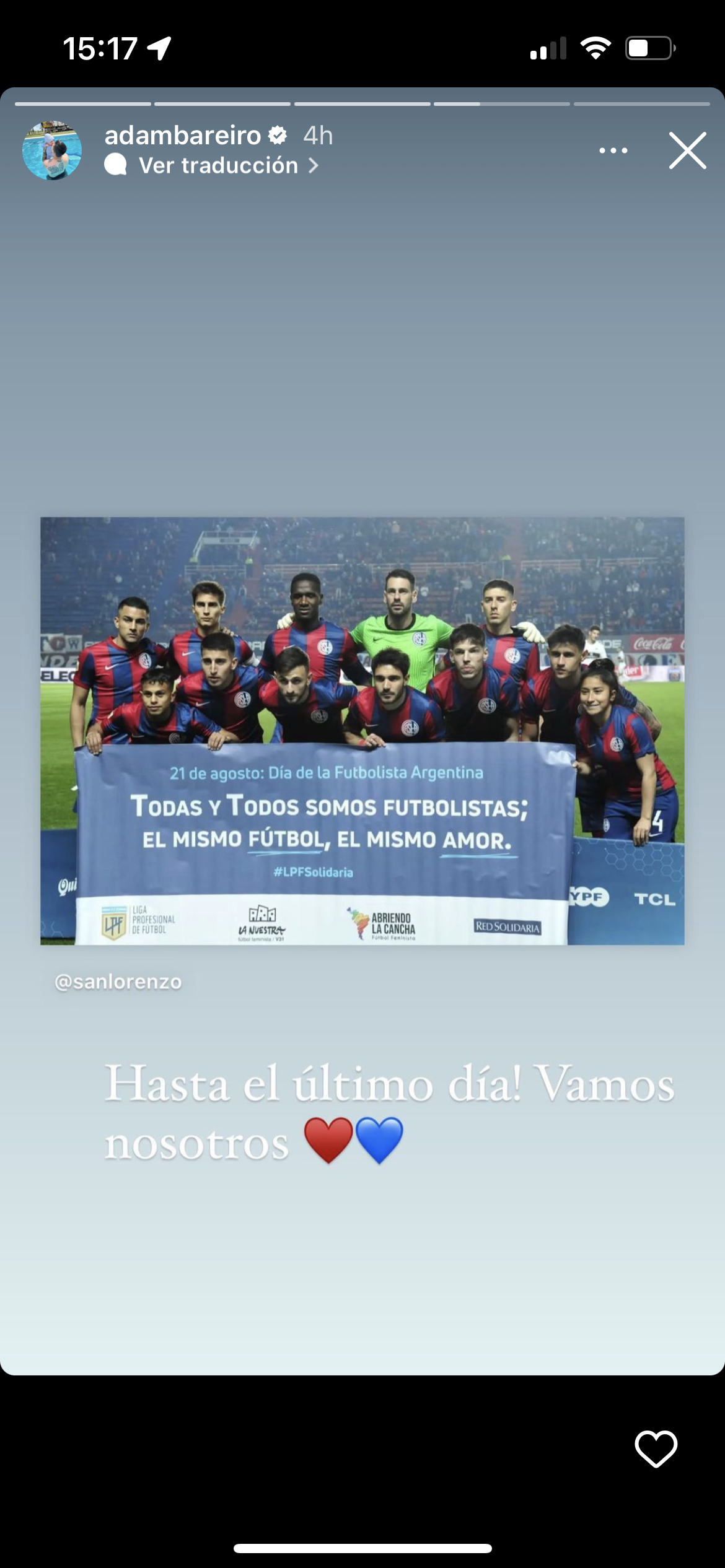
Task: Like this story with the heart
Action: pyautogui.click(x=656, y=1448)
